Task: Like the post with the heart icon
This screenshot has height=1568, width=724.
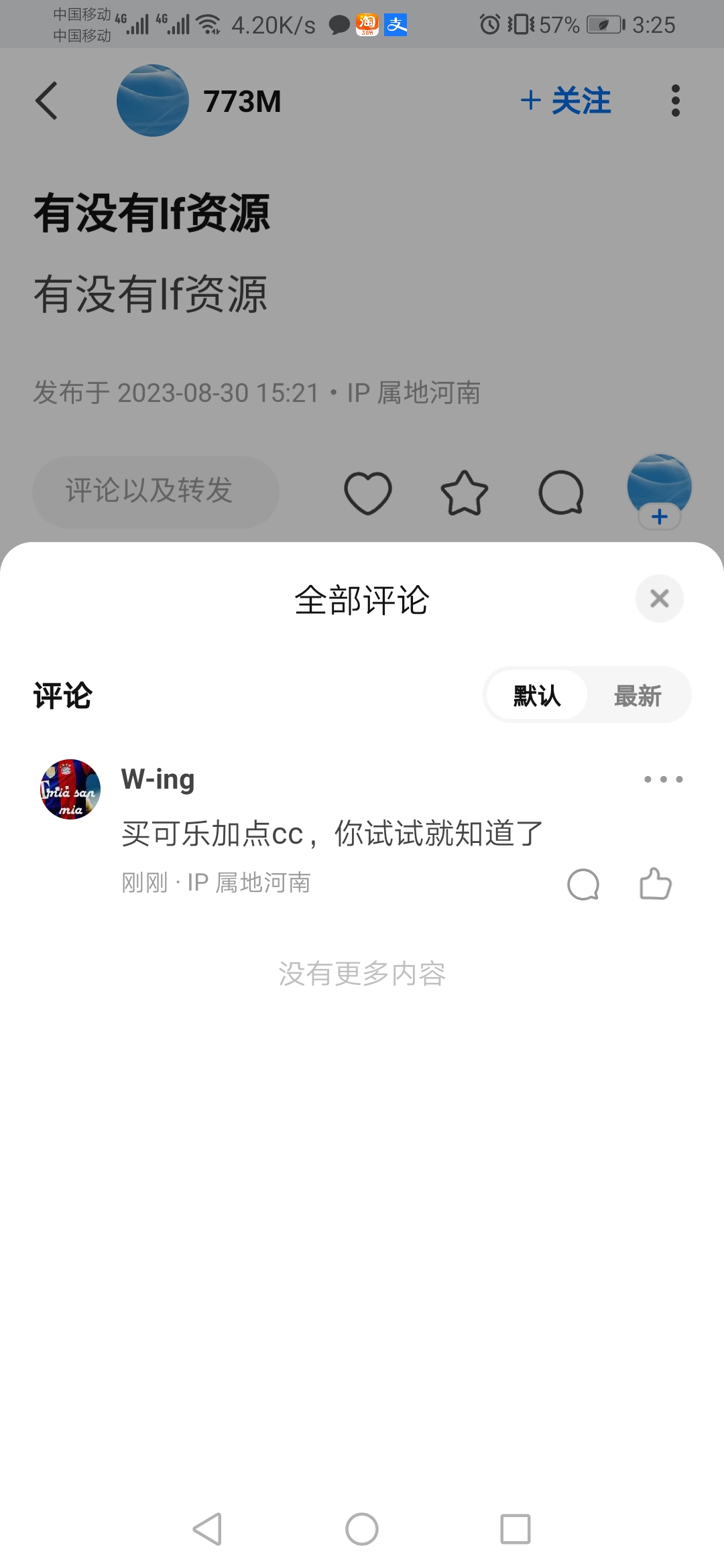Action: coord(369,493)
